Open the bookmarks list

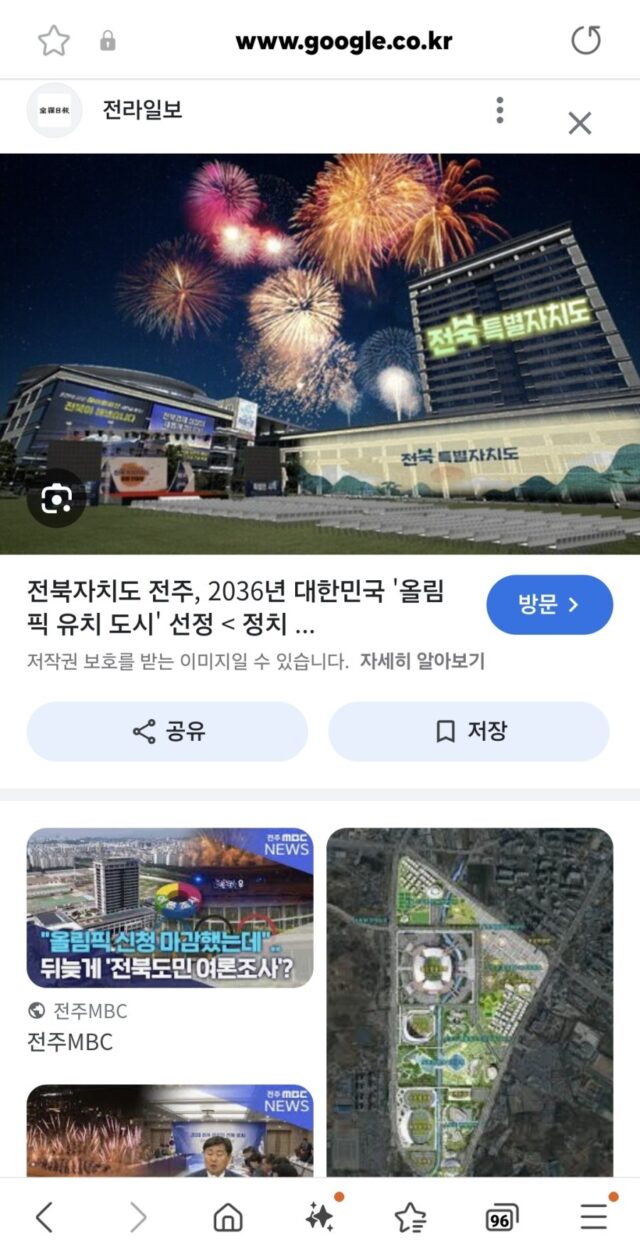click(x=410, y=1217)
